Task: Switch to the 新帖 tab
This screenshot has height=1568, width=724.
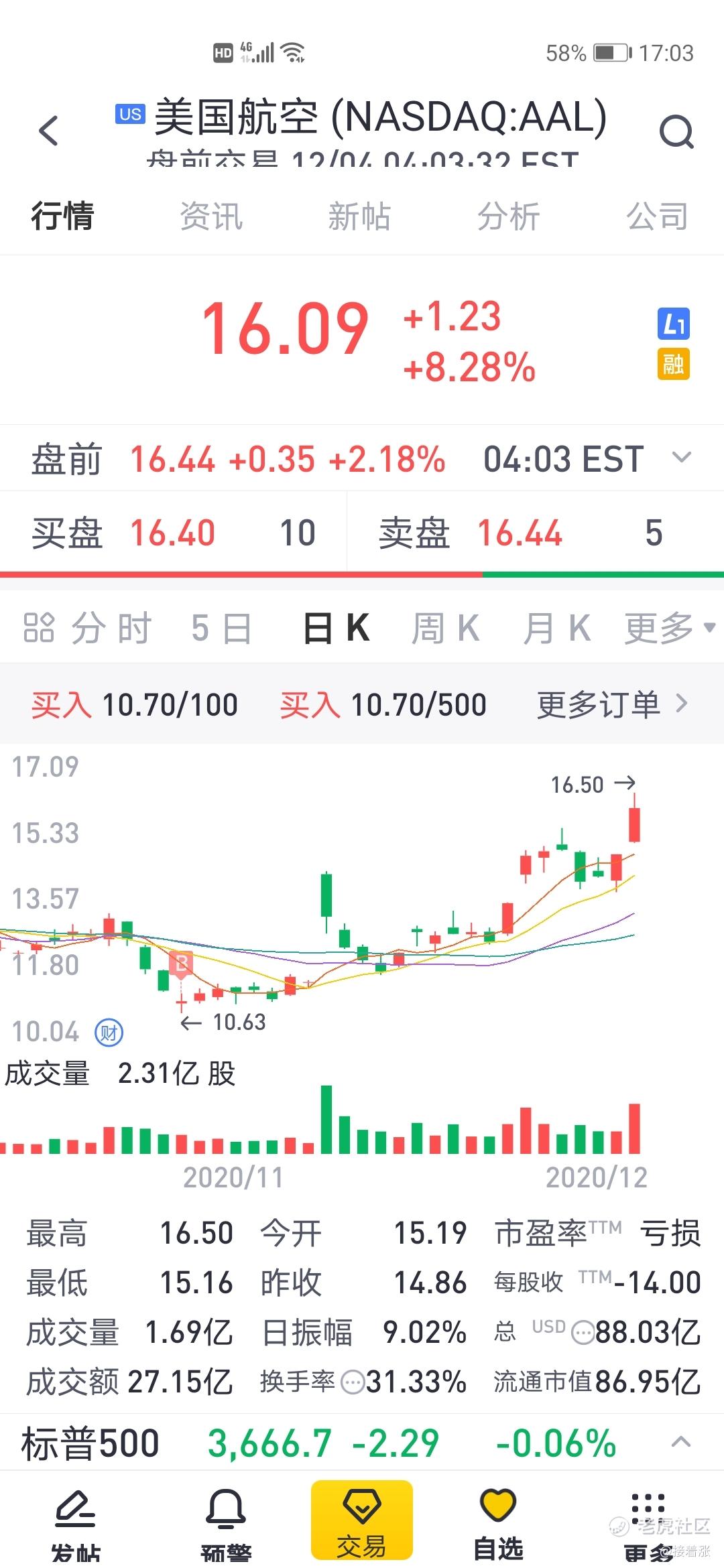Action: coord(359,216)
